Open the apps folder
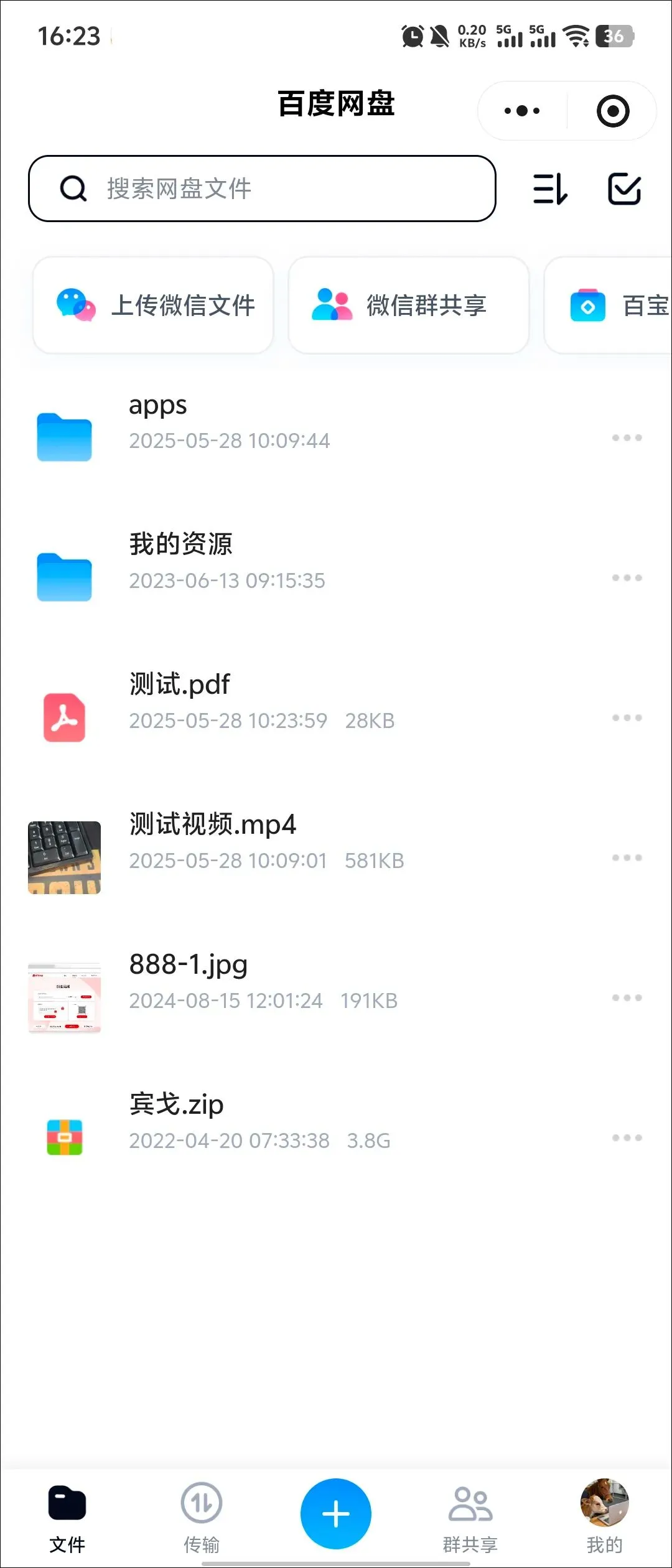 click(x=249, y=423)
